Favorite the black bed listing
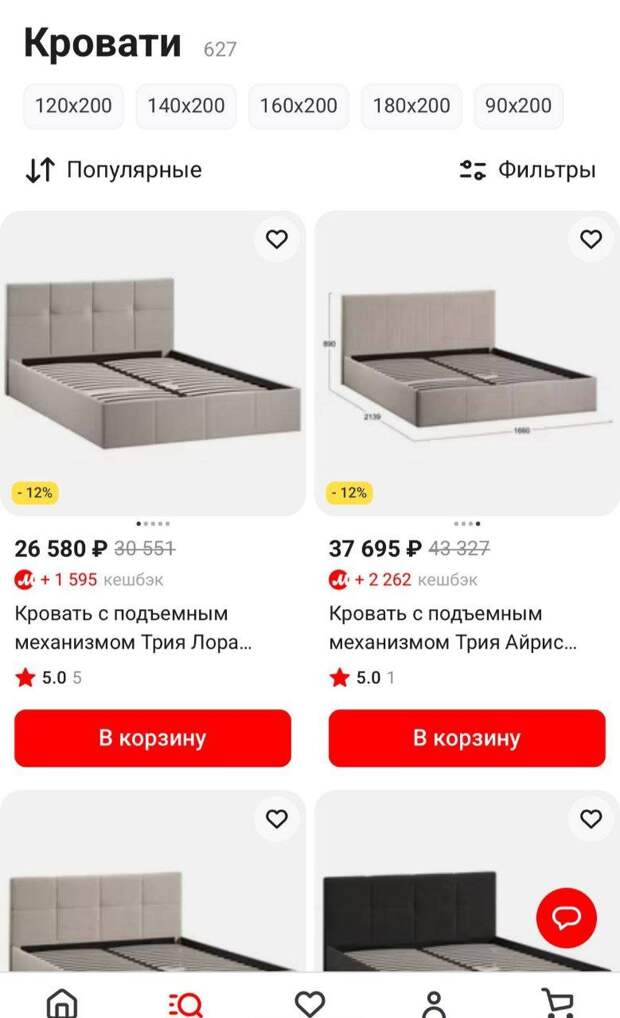This screenshot has width=620, height=1018. [x=591, y=819]
